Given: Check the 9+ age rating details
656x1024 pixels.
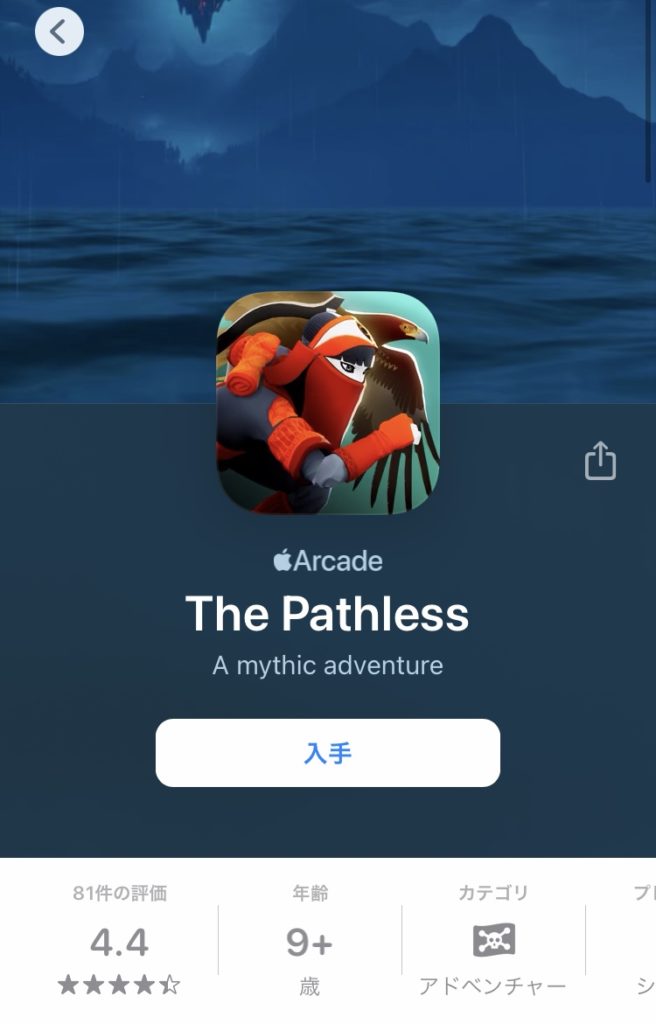Looking at the screenshot, I should point(309,941).
